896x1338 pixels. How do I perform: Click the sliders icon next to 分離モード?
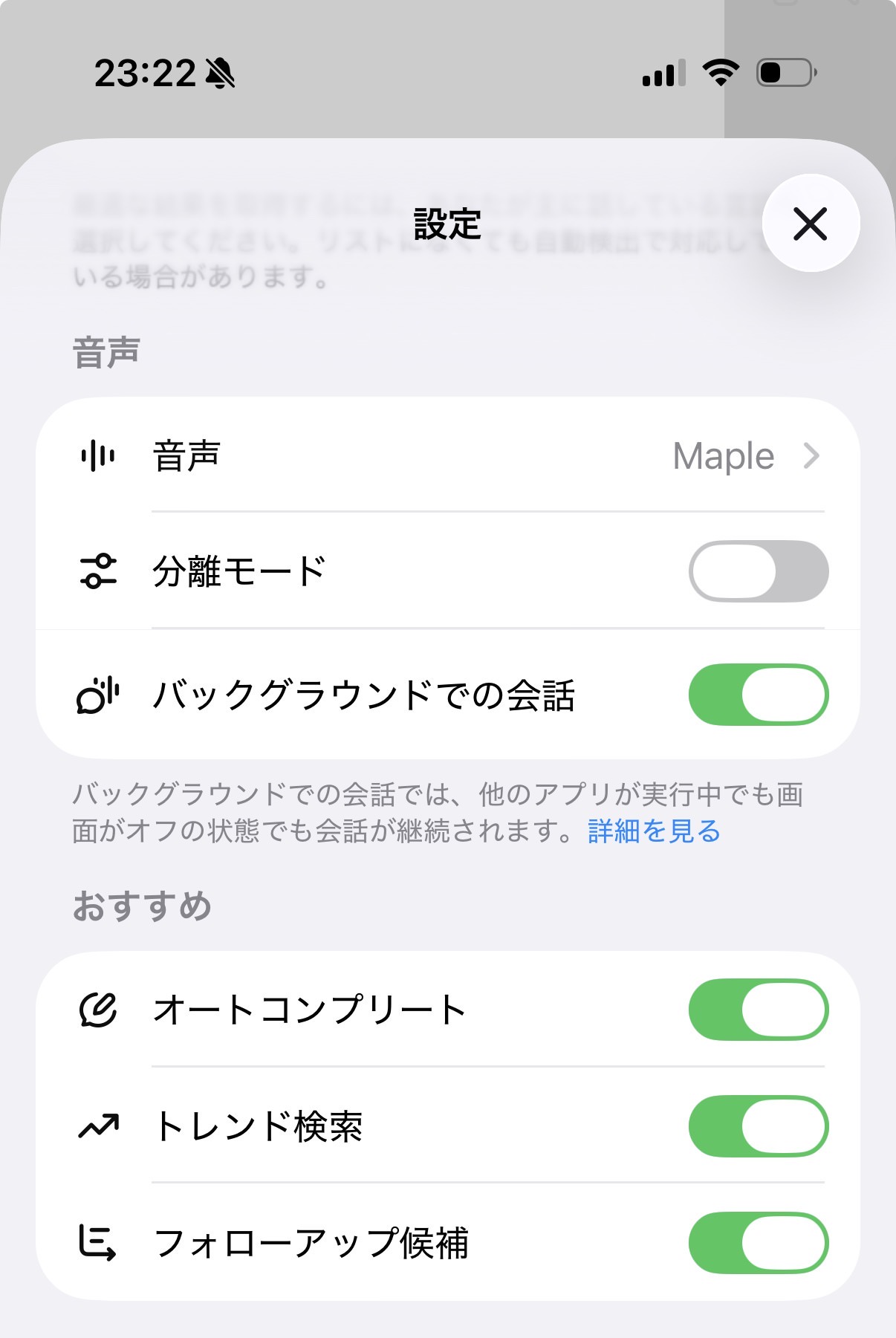100,570
